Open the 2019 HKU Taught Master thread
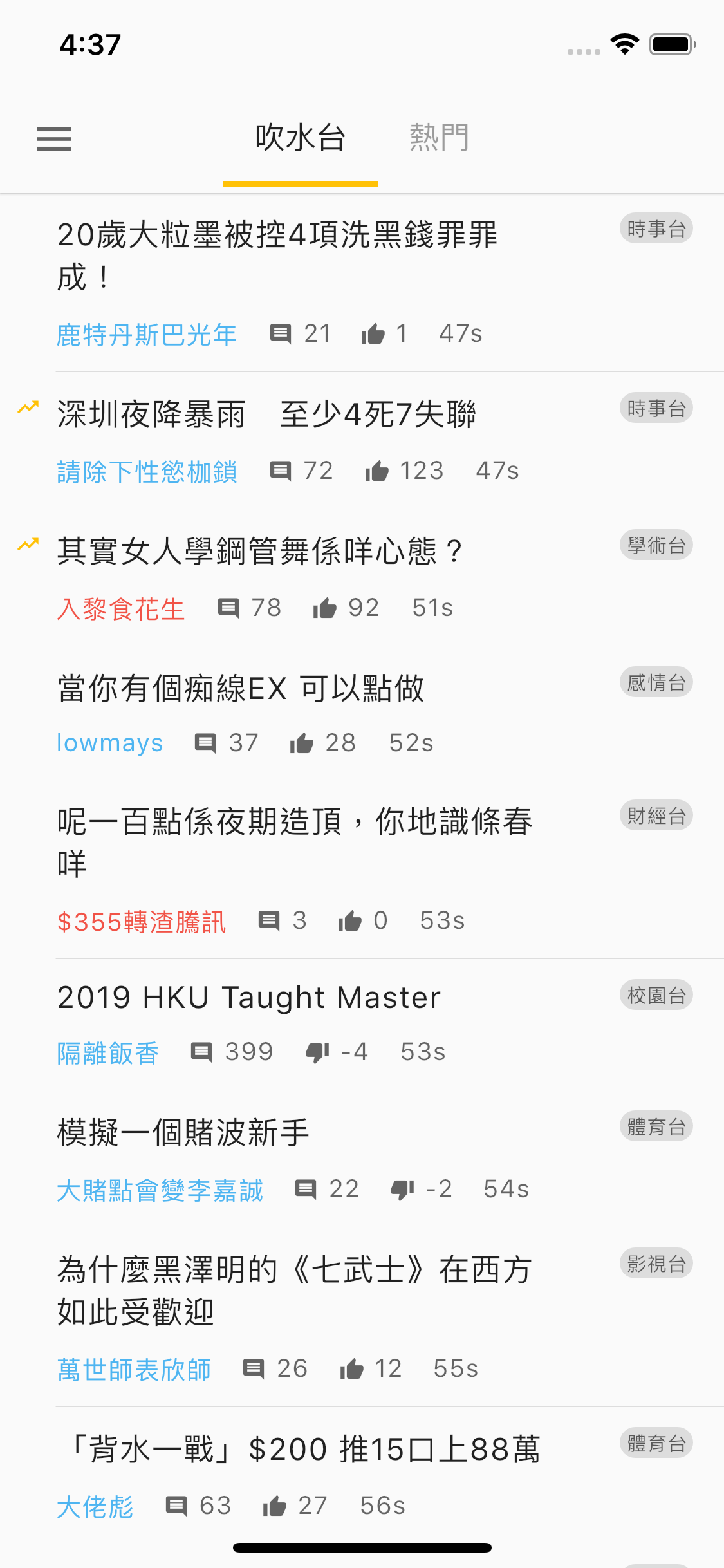The height and width of the screenshot is (1568, 724). 249,998
